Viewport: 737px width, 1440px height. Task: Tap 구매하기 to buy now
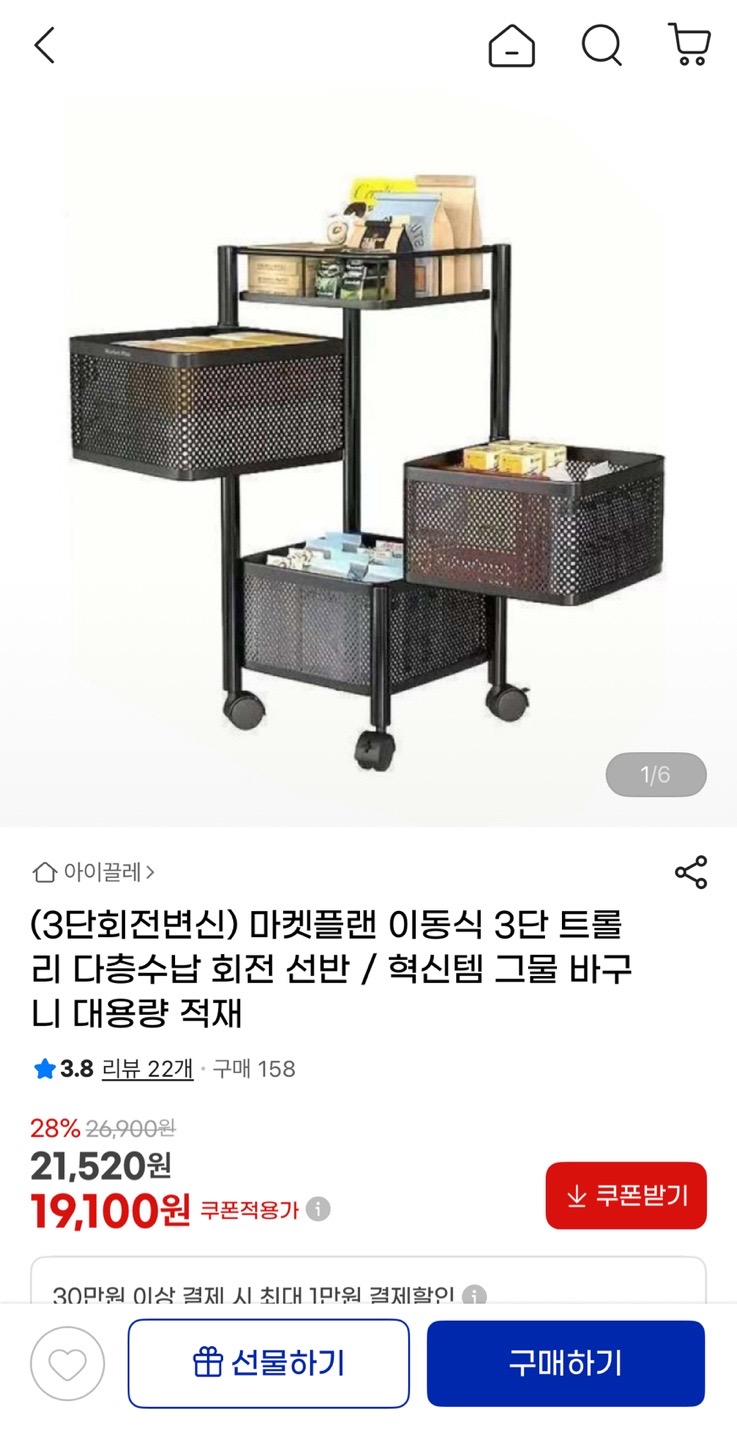coord(565,1363)
